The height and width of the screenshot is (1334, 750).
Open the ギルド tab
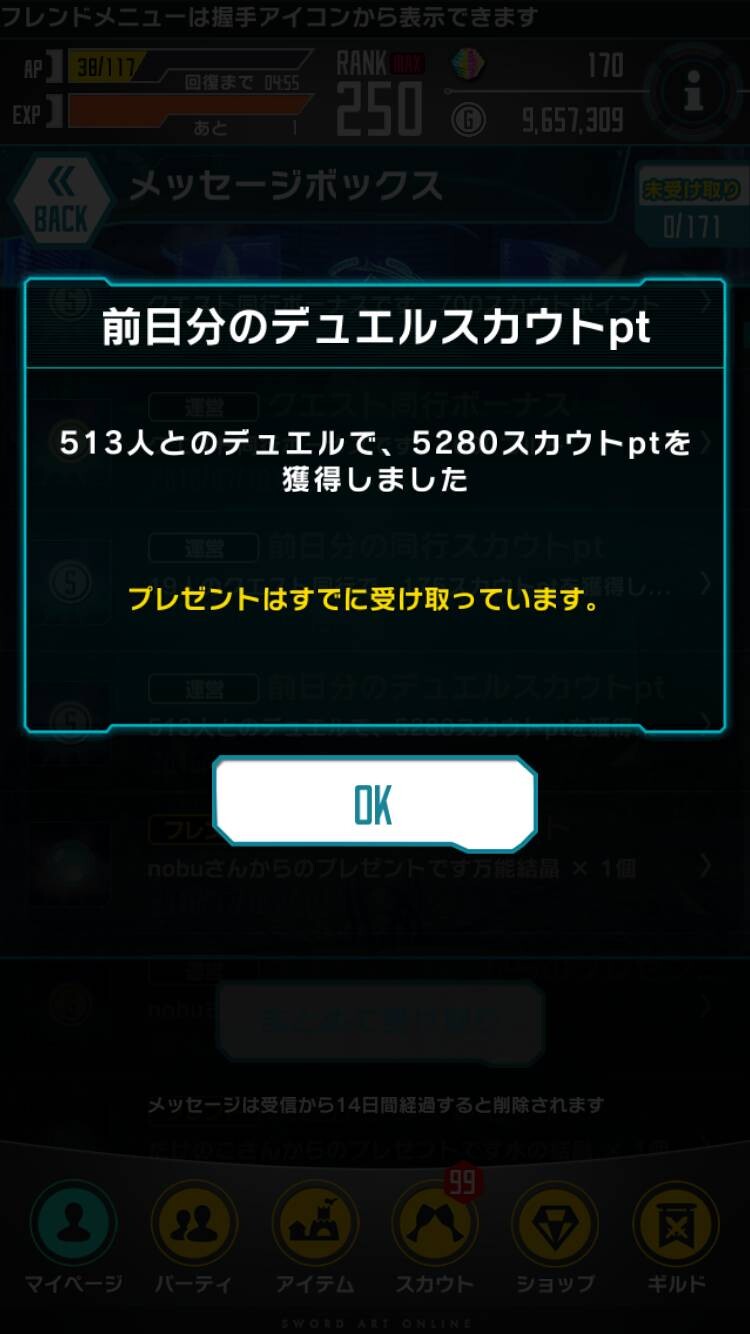(x=676, y=1237)
